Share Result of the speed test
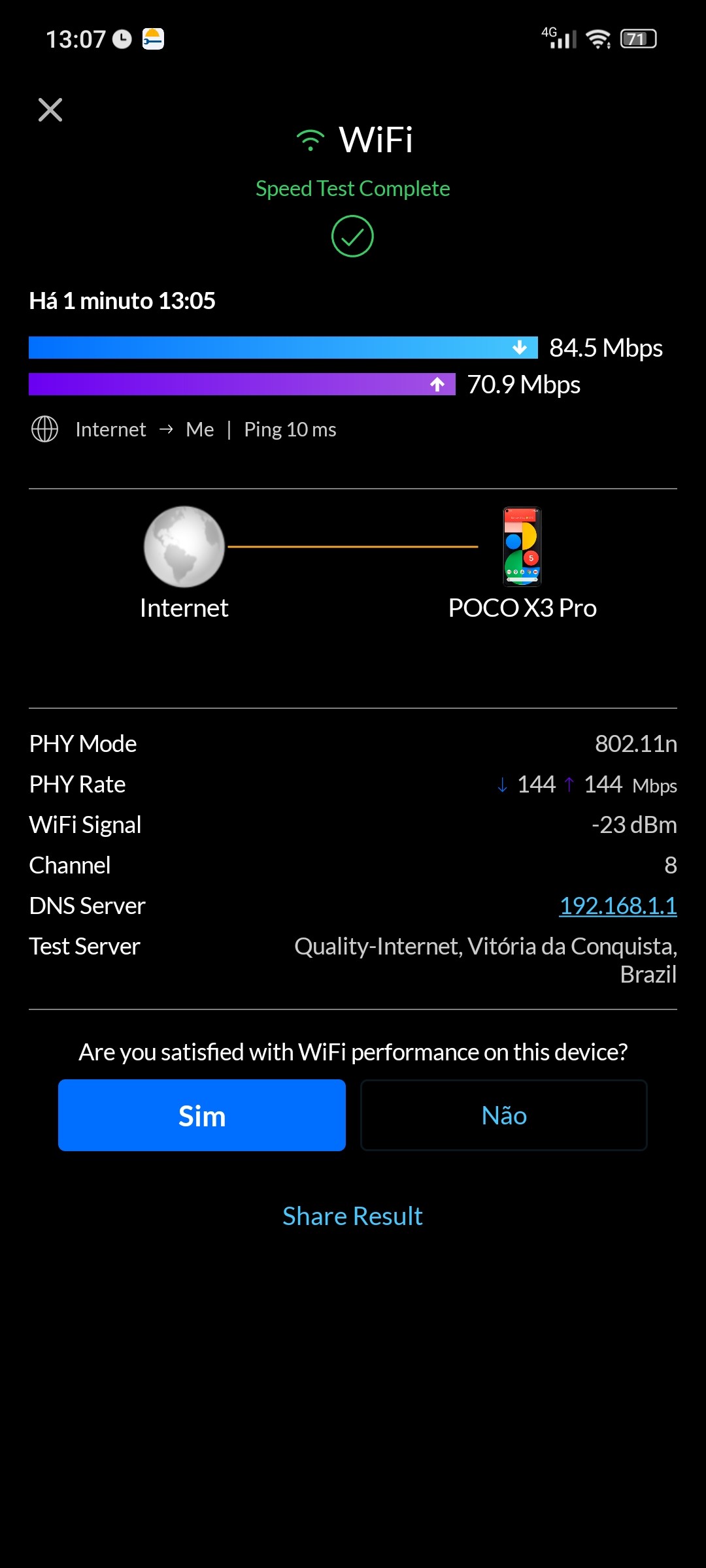The image size is (706, 1568). 352,1216
